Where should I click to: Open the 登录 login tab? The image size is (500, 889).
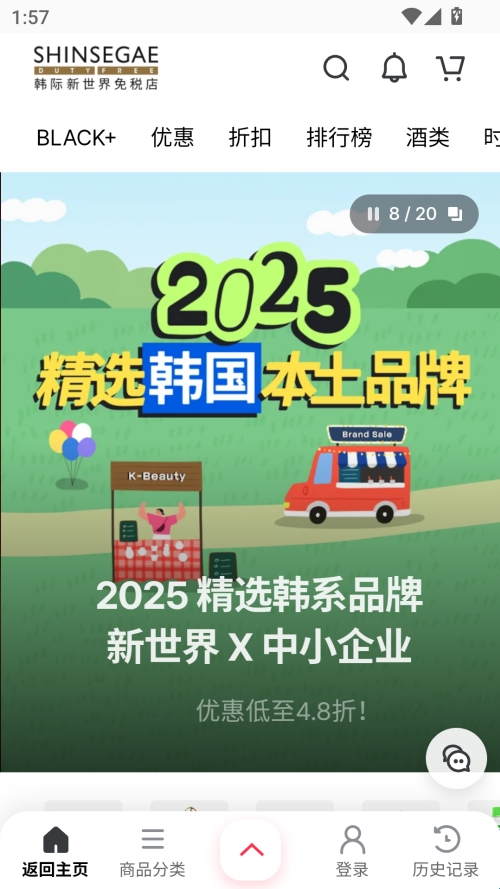(352, 851)
